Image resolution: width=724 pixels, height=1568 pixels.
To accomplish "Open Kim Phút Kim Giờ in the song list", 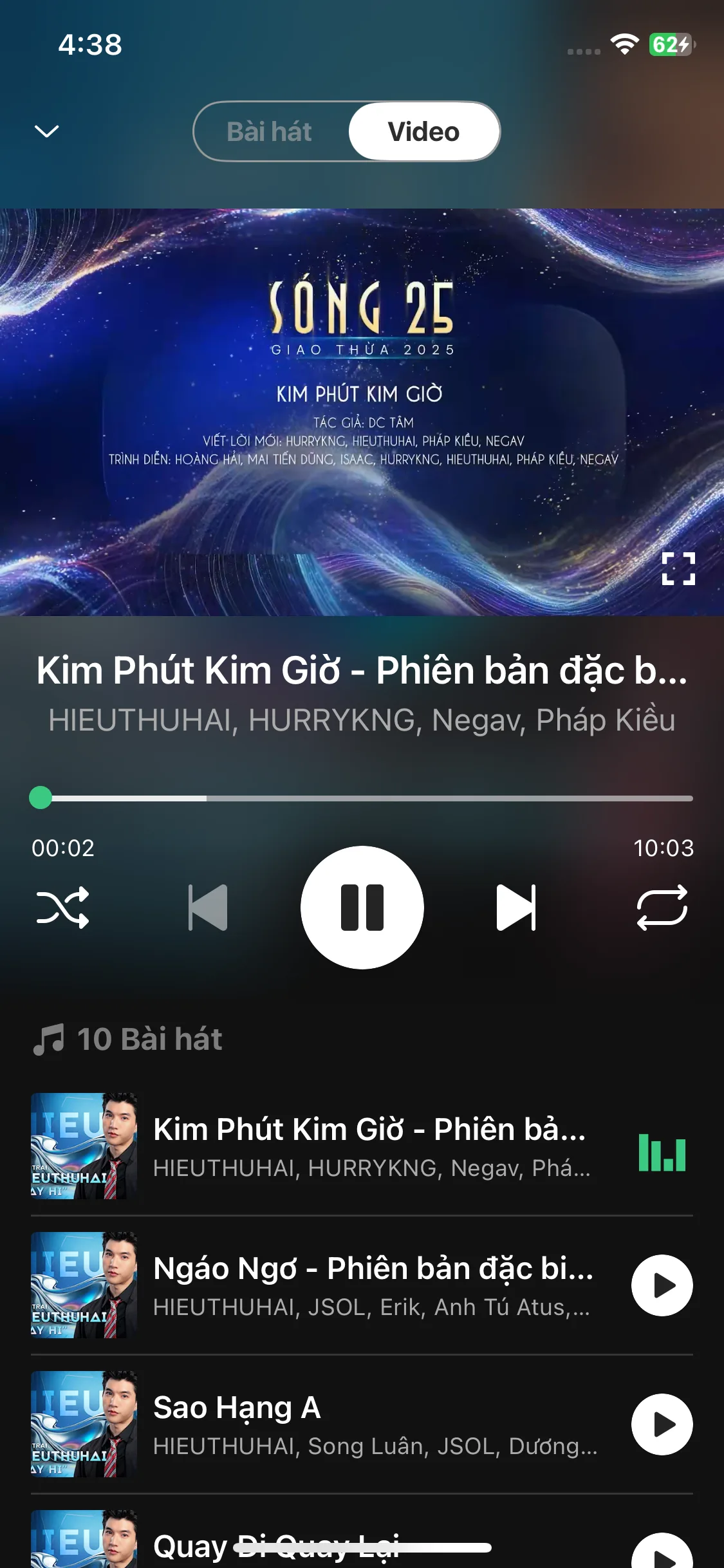I will click(369, 1146).
